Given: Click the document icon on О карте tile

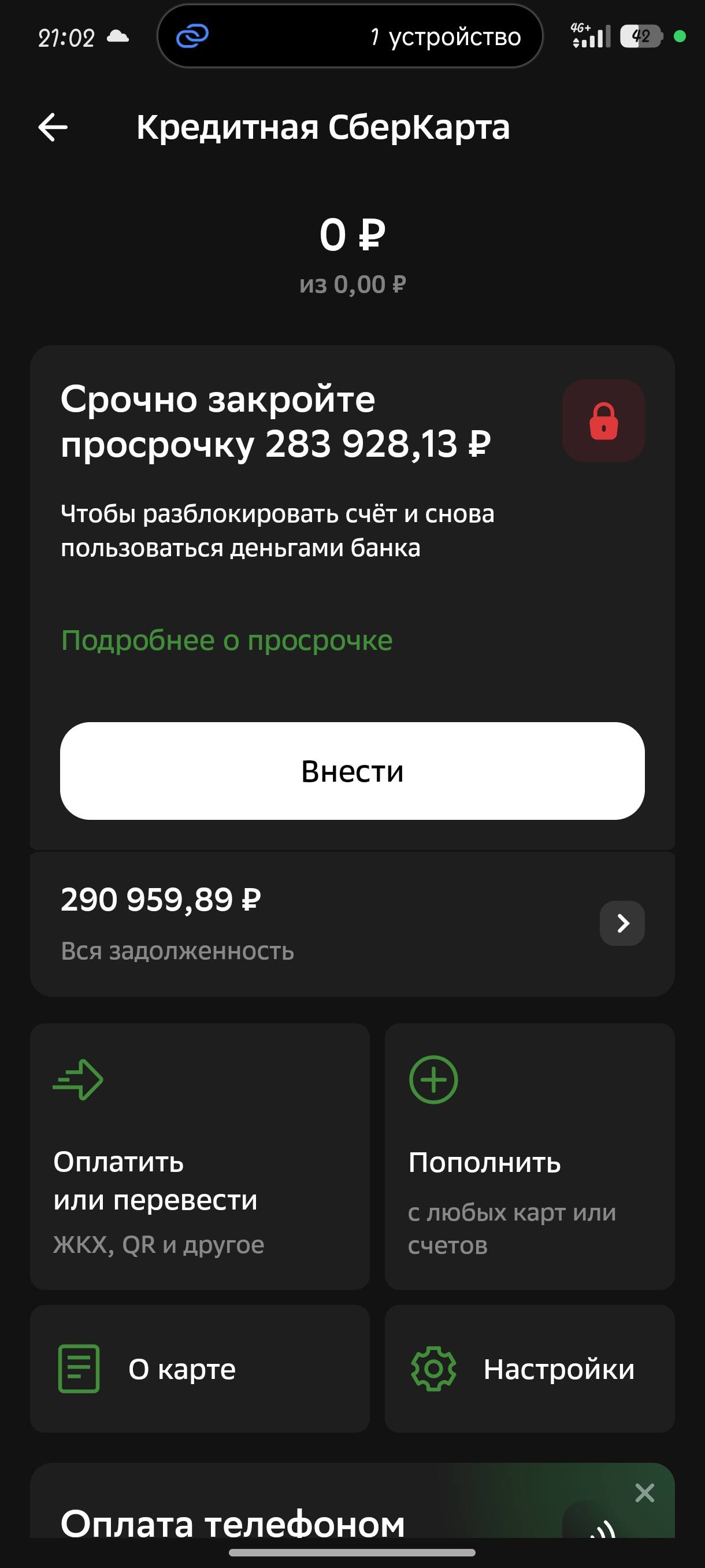Looking at the screenshot, I should point(79,1367).
